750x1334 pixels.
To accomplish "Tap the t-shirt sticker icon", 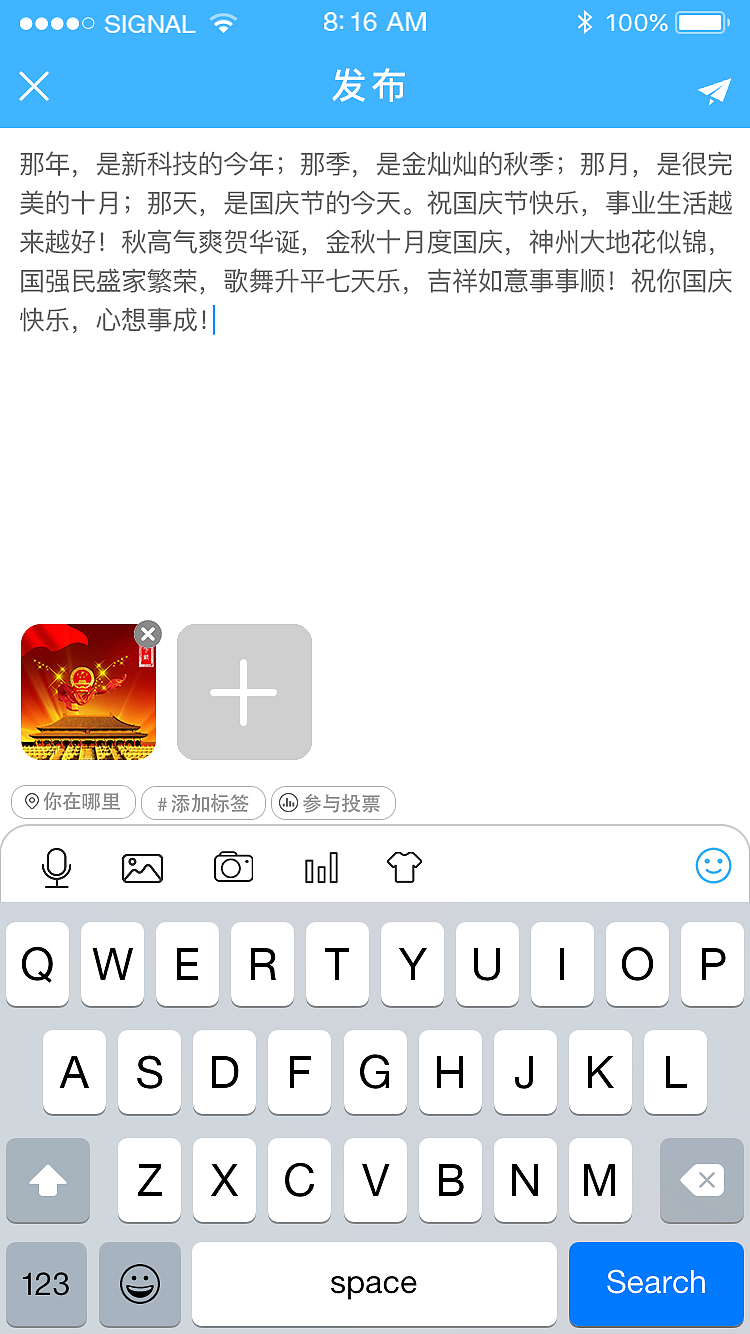I will tap(405, 866).
